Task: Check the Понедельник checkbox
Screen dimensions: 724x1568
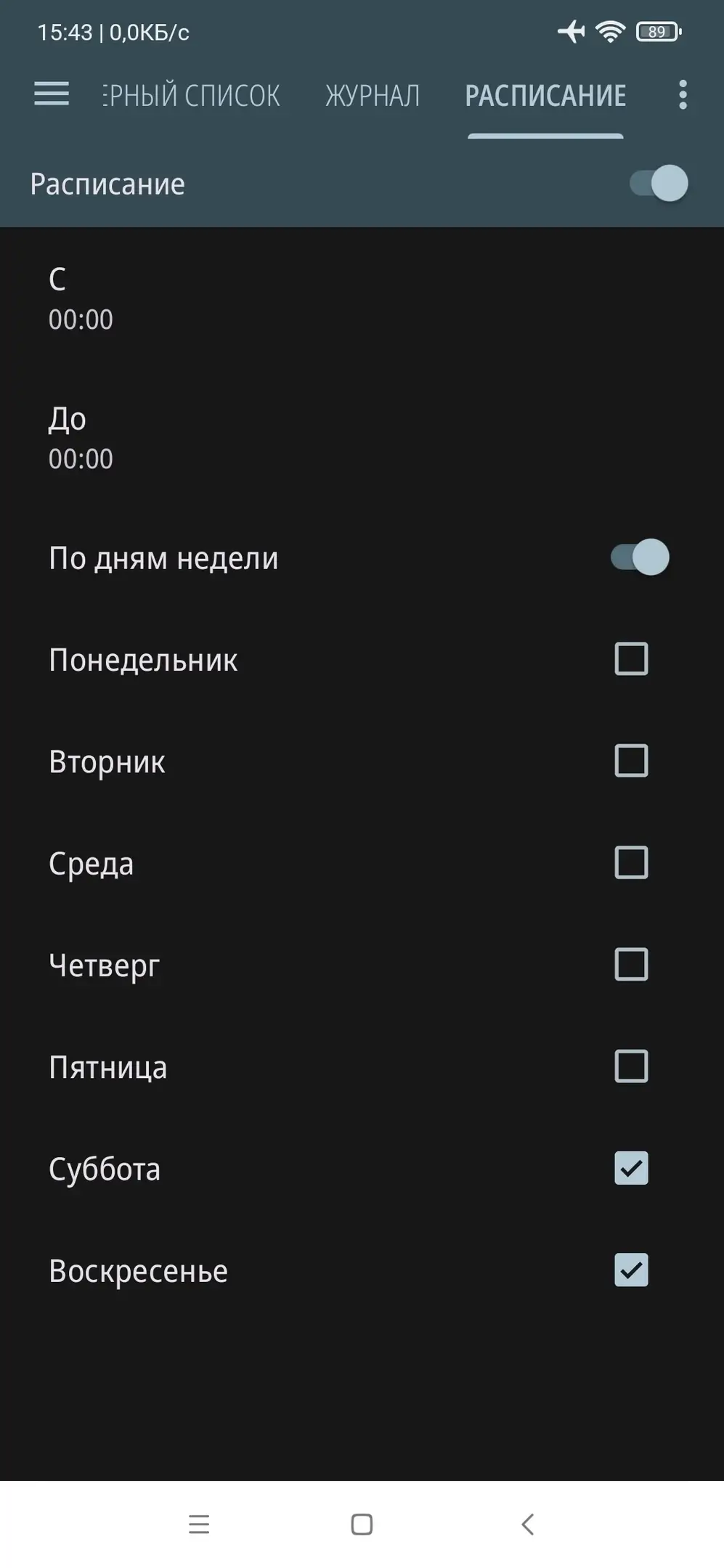Action: click(631, 659)
